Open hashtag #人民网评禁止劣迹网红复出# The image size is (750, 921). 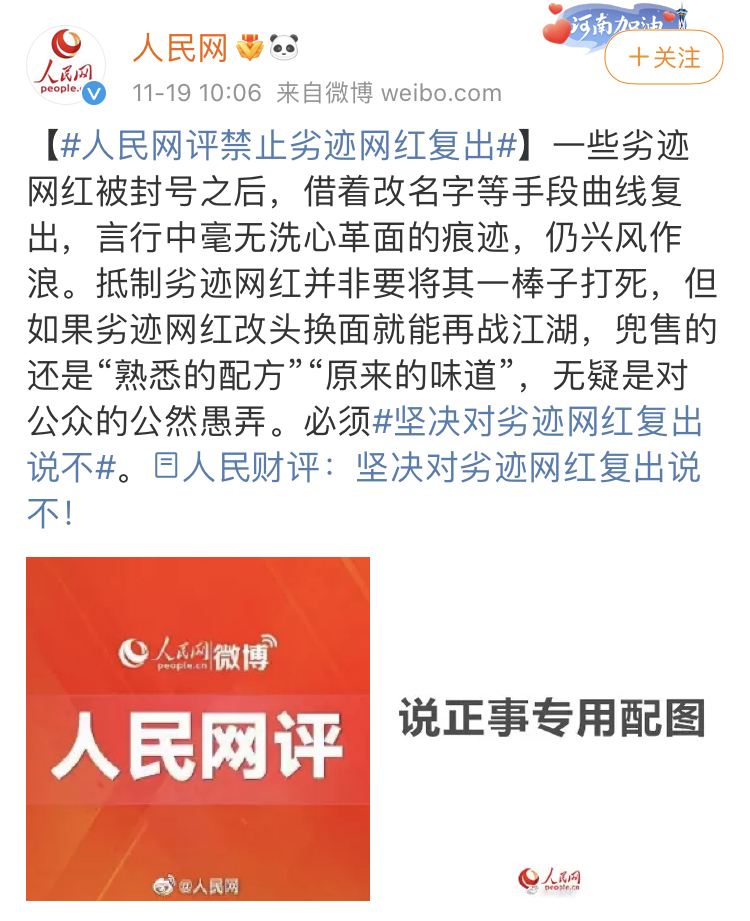pyautogui.click(x=290, y=147)
